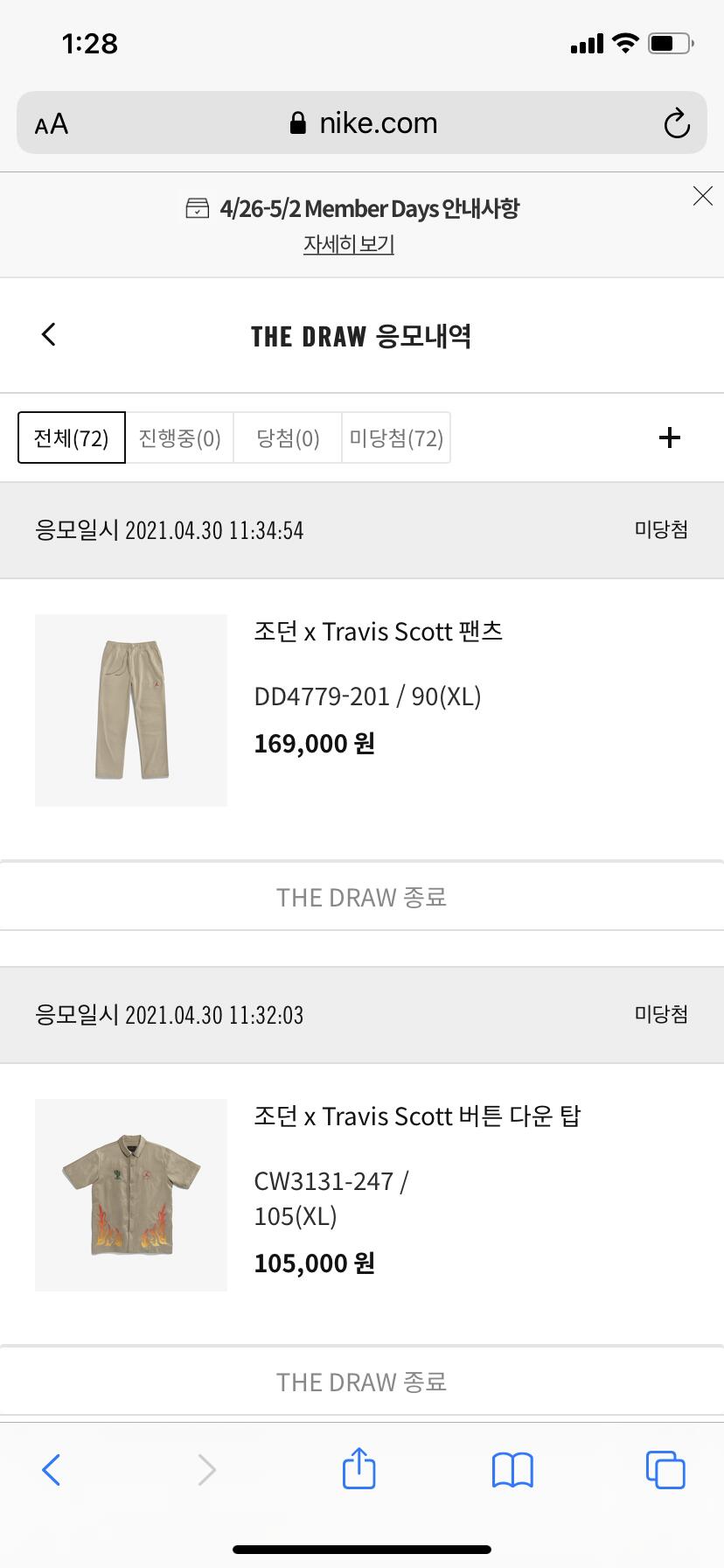Screen dimensions: 724x1568
Task: Reload the page in Safari
Action: (x=676, y=123)
